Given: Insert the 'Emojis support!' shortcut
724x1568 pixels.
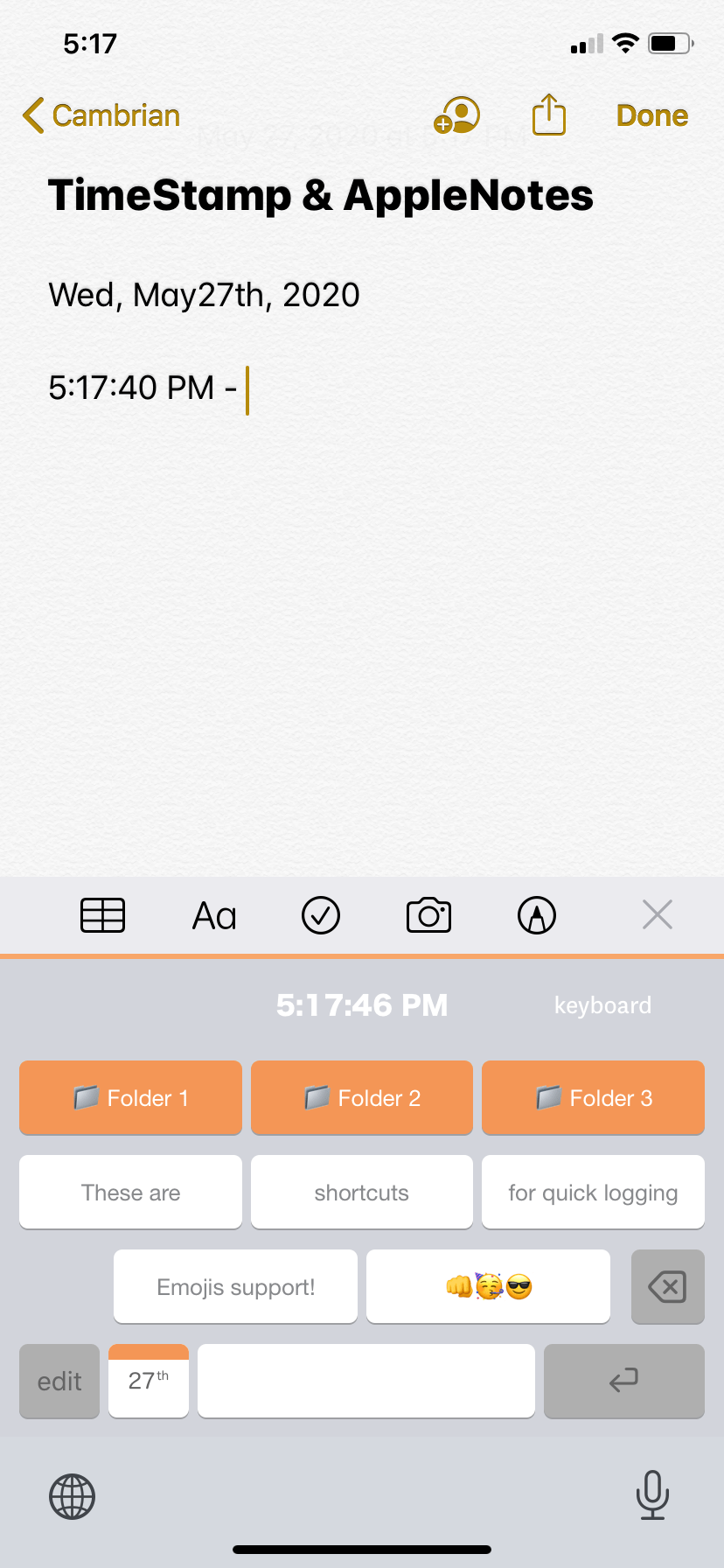Looking at the screenshot, I should point(234,1286).
